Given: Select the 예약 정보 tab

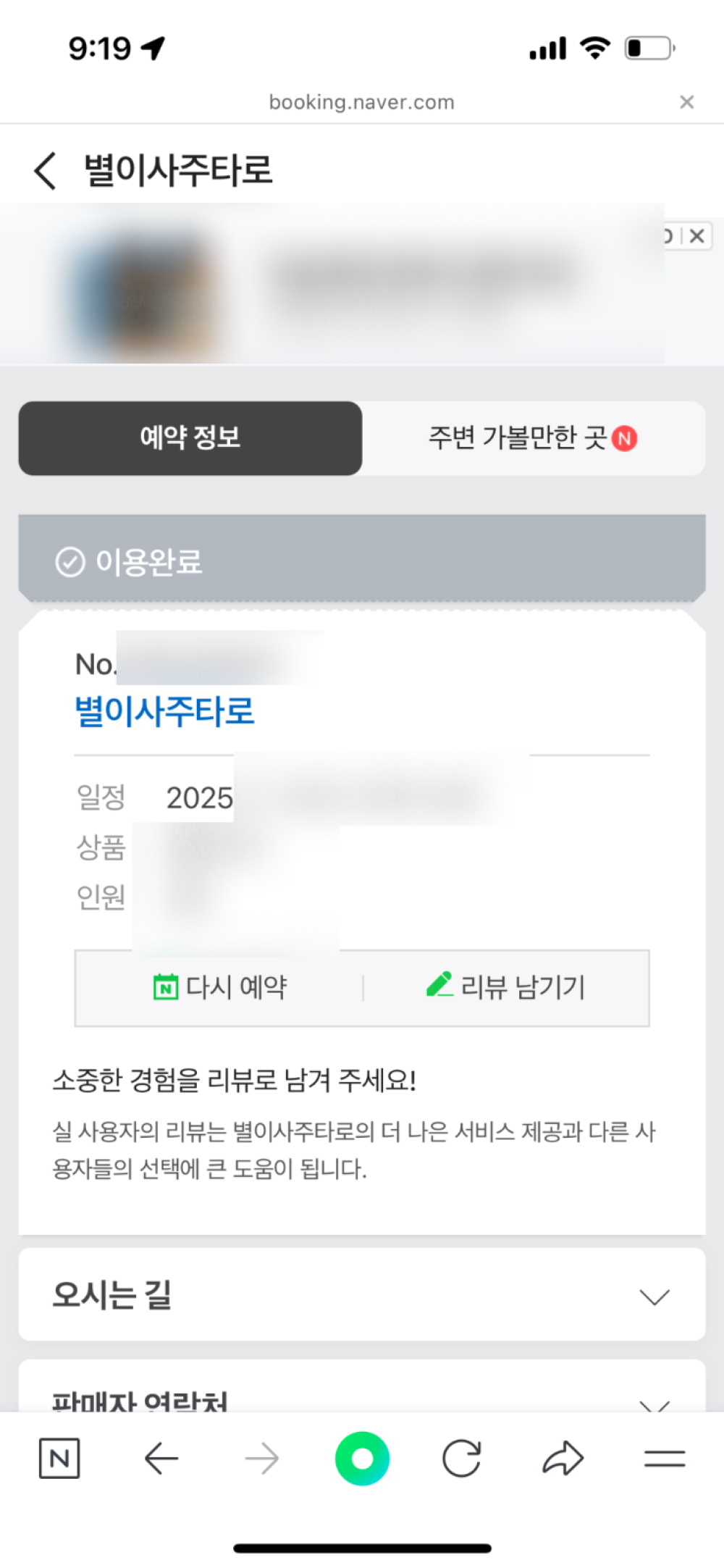Looking at the screenshot, I should 190,438.
